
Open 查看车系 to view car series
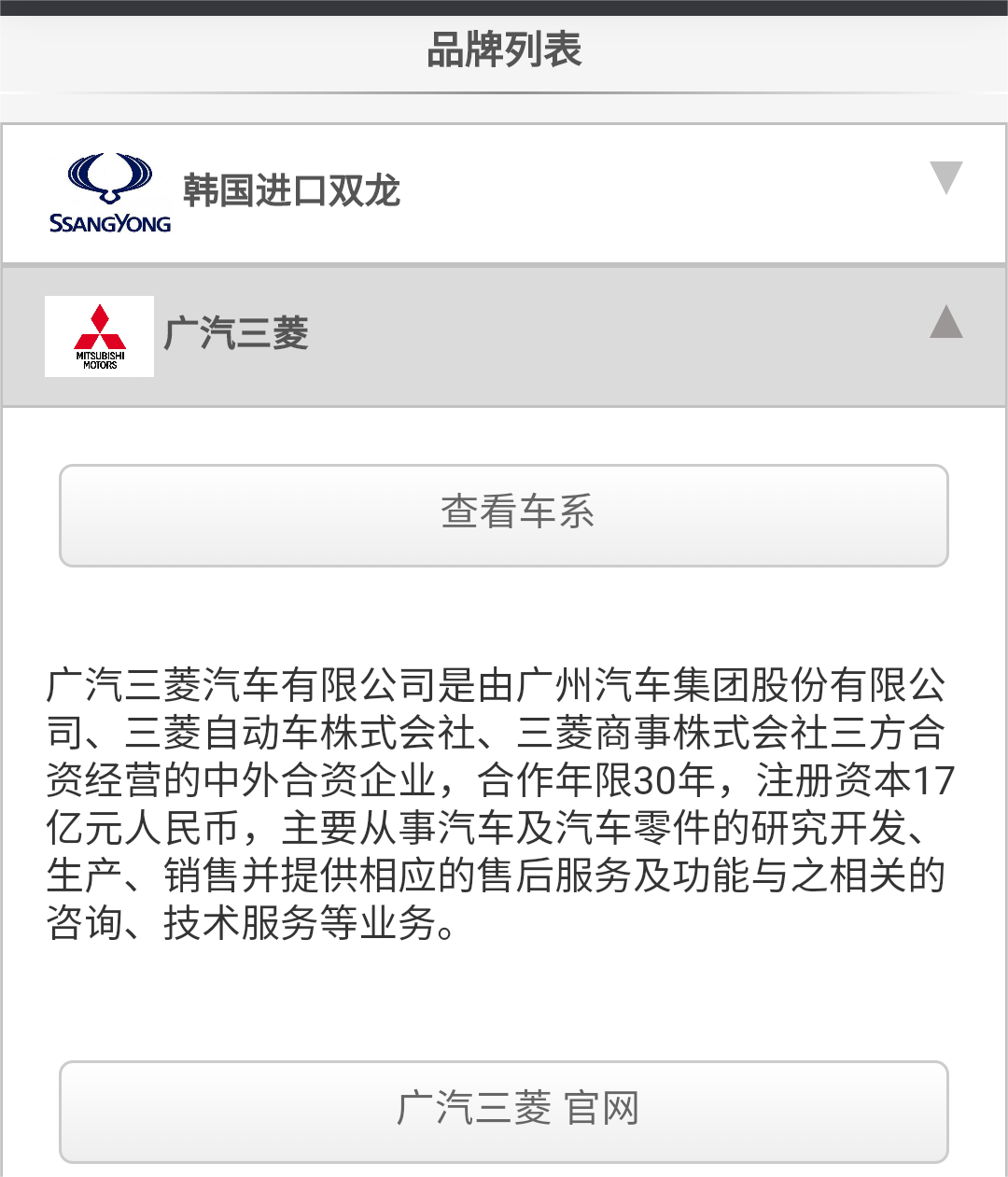(x=504, y=515)
